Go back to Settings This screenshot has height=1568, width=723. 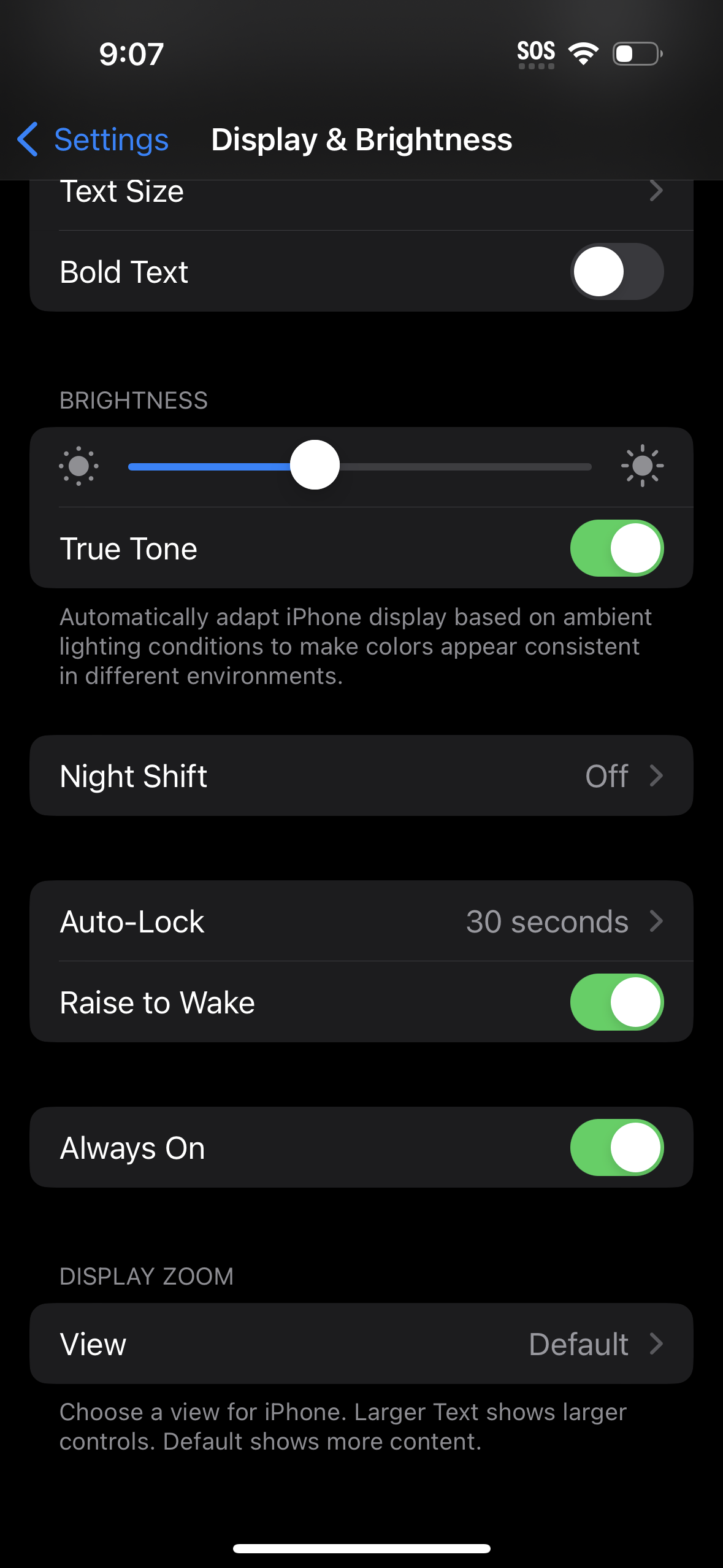[93, 140]
